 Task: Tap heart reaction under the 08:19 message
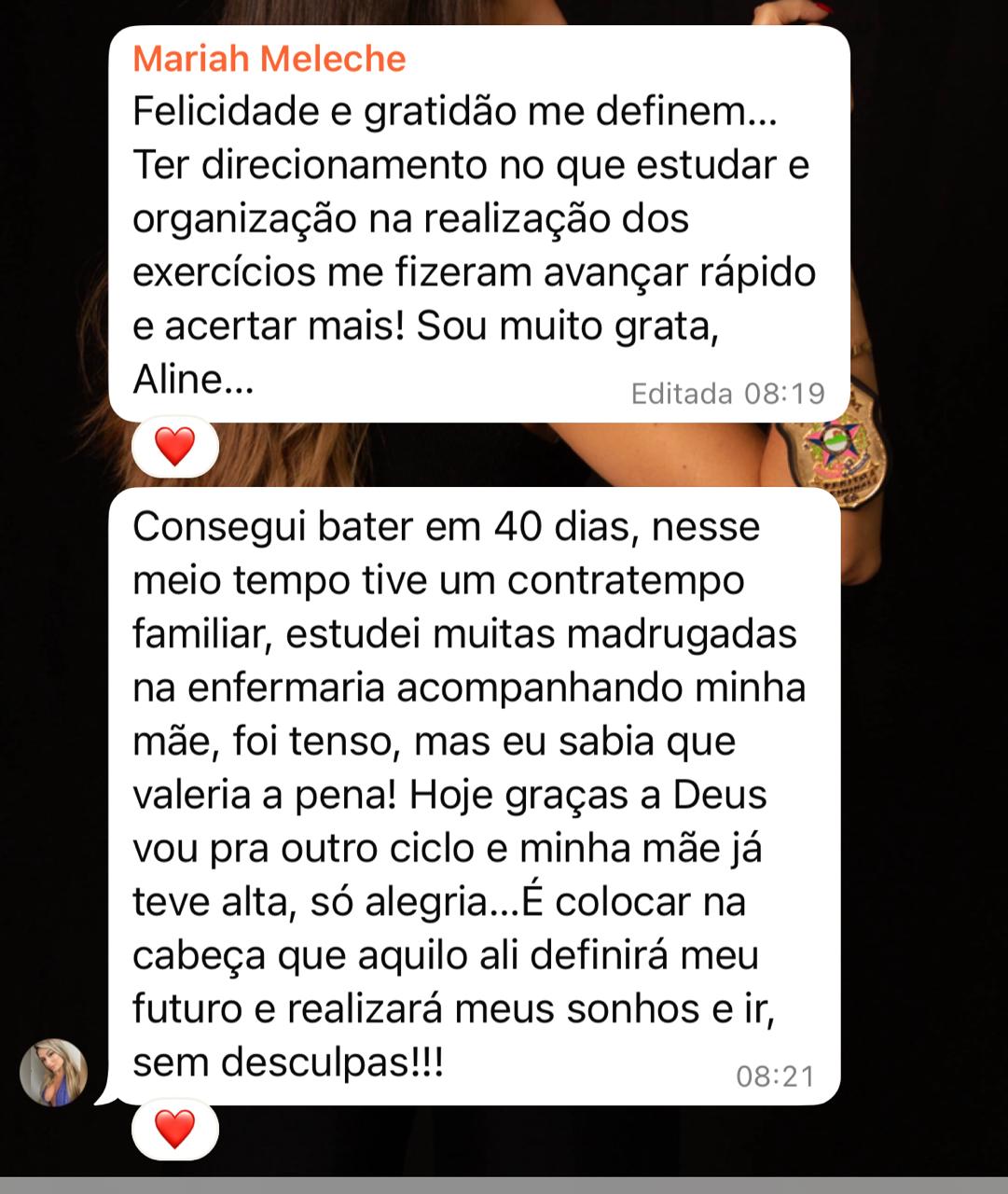(174, 447)
